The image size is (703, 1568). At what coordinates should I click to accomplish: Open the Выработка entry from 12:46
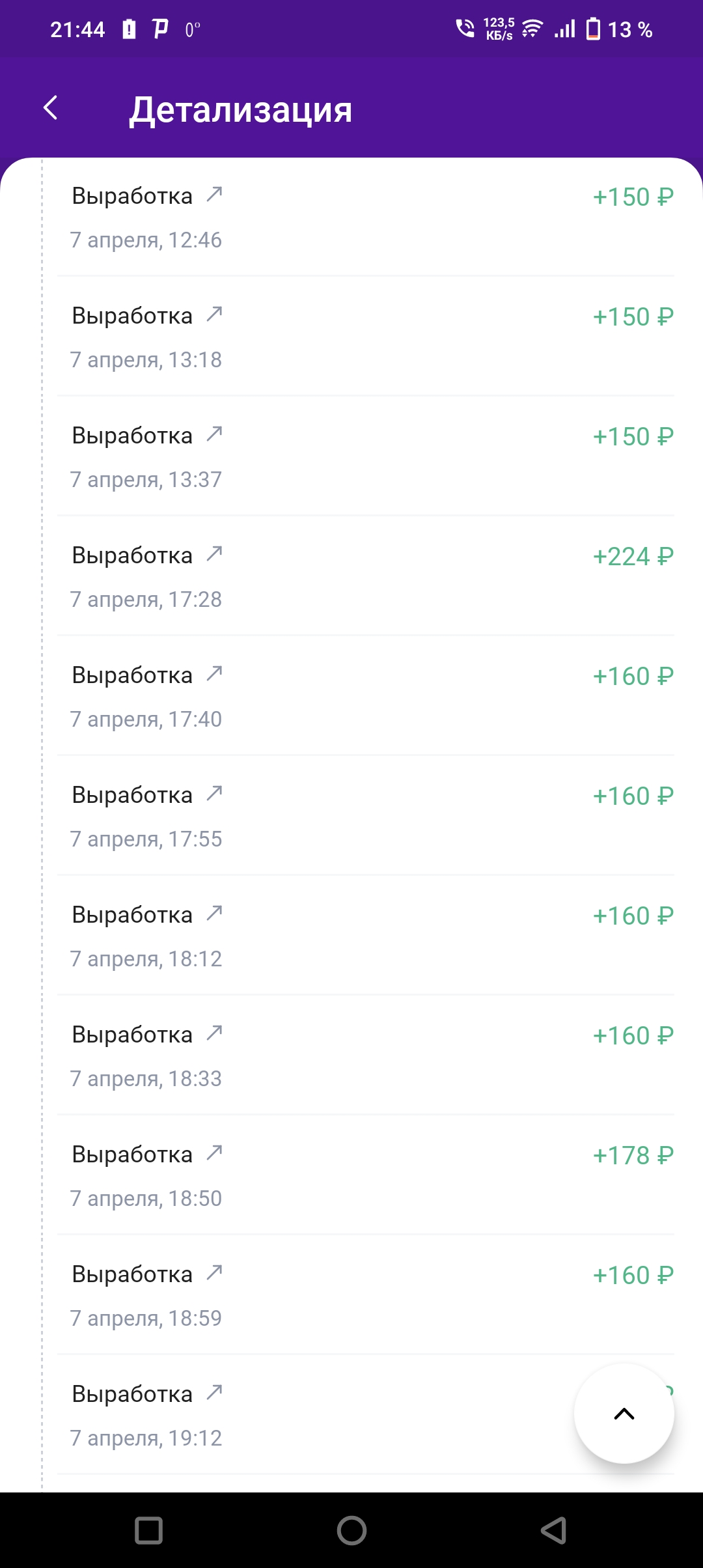pyautogui.click(x=366, y=217)
